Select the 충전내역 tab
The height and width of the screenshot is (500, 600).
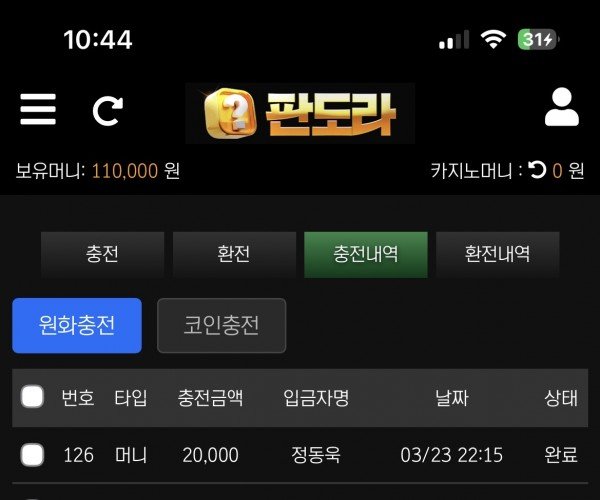click(x=365, y=254)
